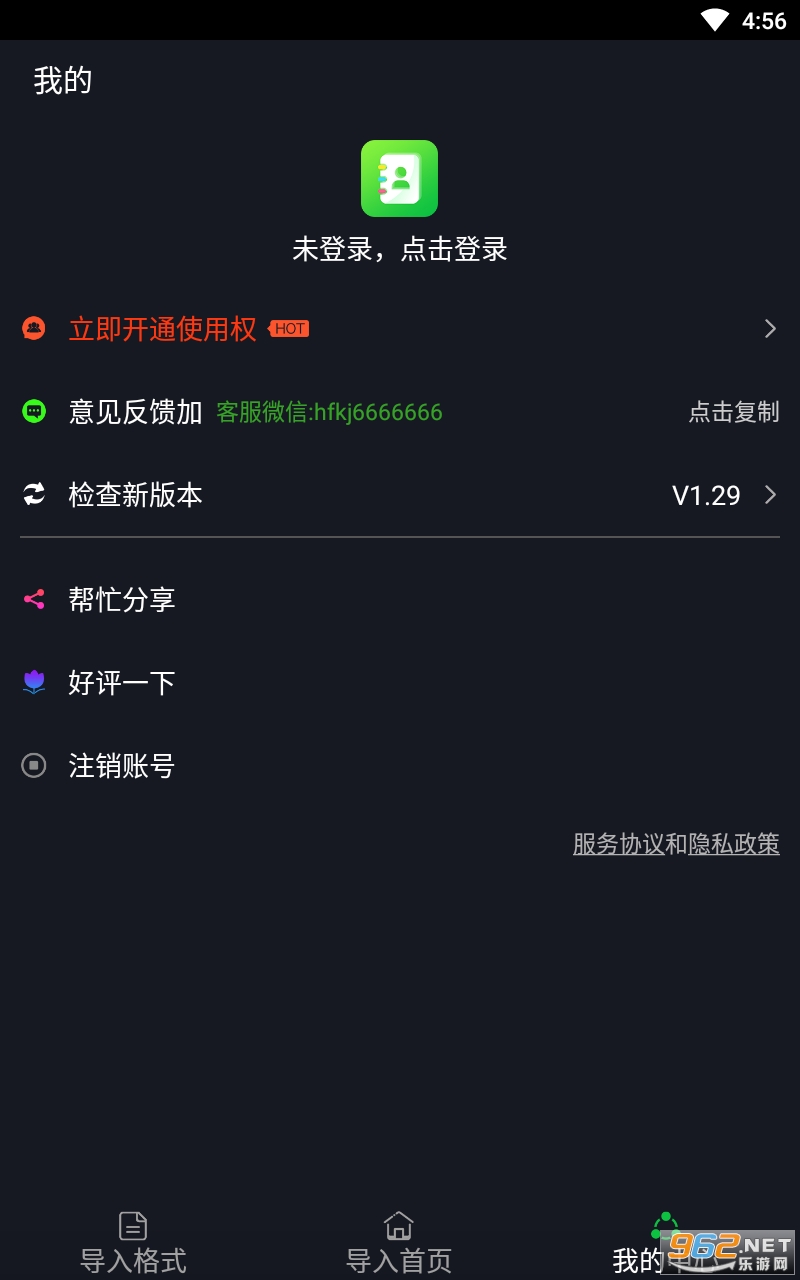Check for updates via 检查新版本

(x=400, y=495)
